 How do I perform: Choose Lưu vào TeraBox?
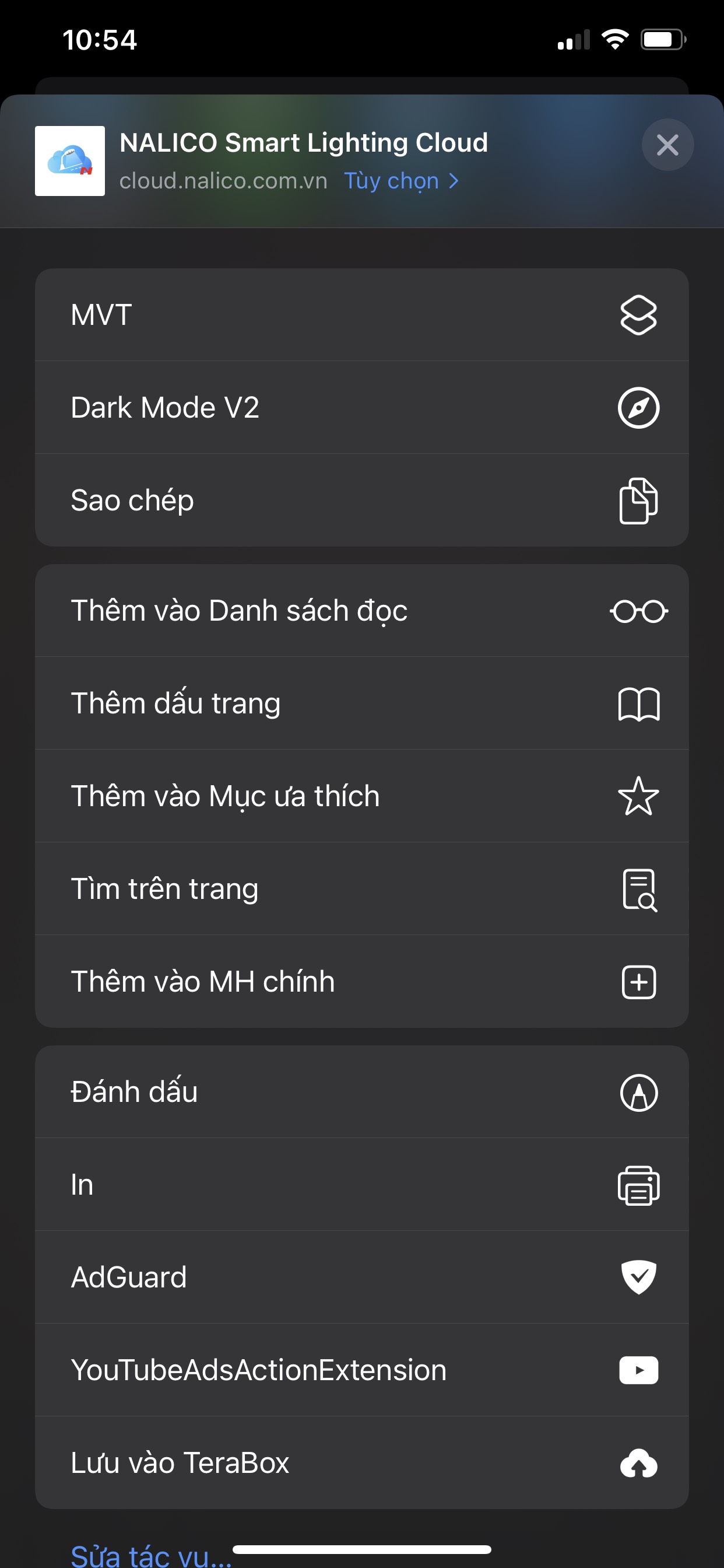point(361,1462)
